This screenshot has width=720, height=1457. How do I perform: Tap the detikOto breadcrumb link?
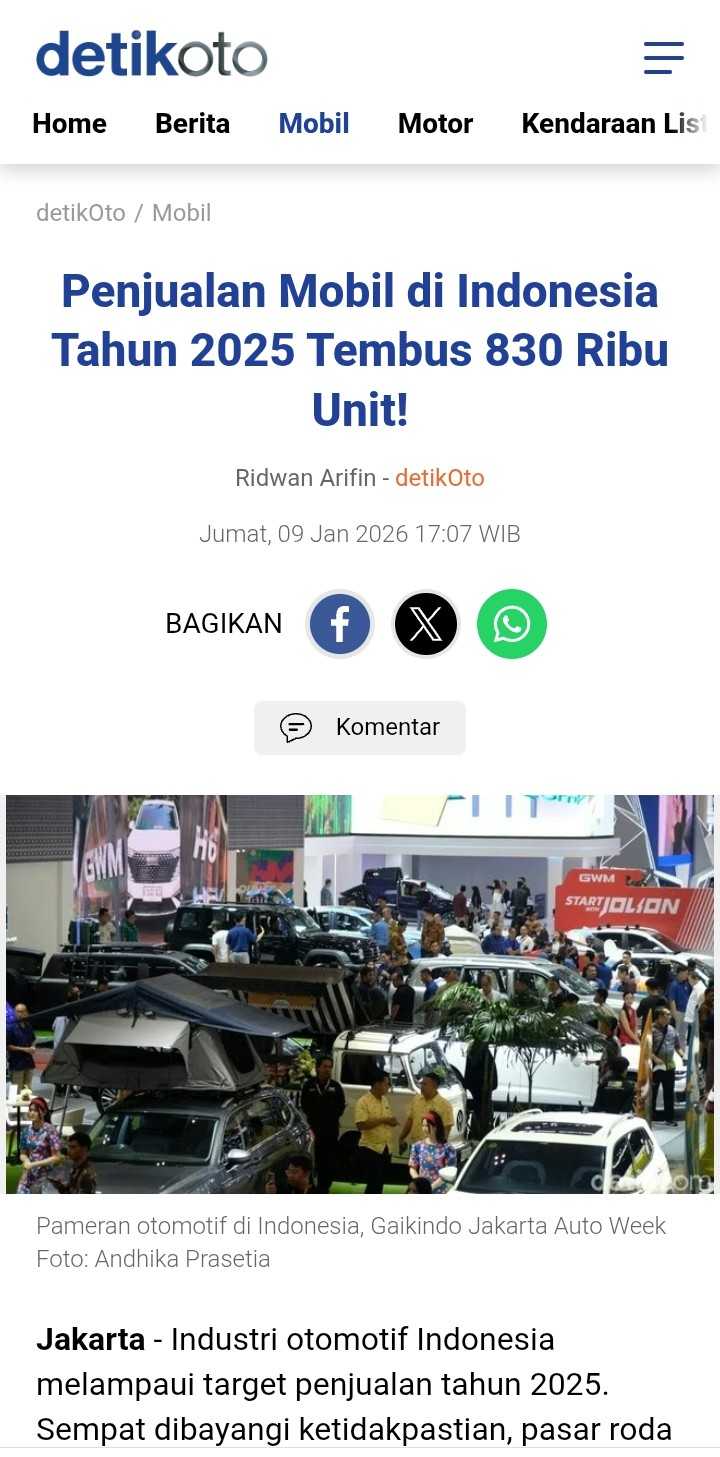click(x=81, y=213)
